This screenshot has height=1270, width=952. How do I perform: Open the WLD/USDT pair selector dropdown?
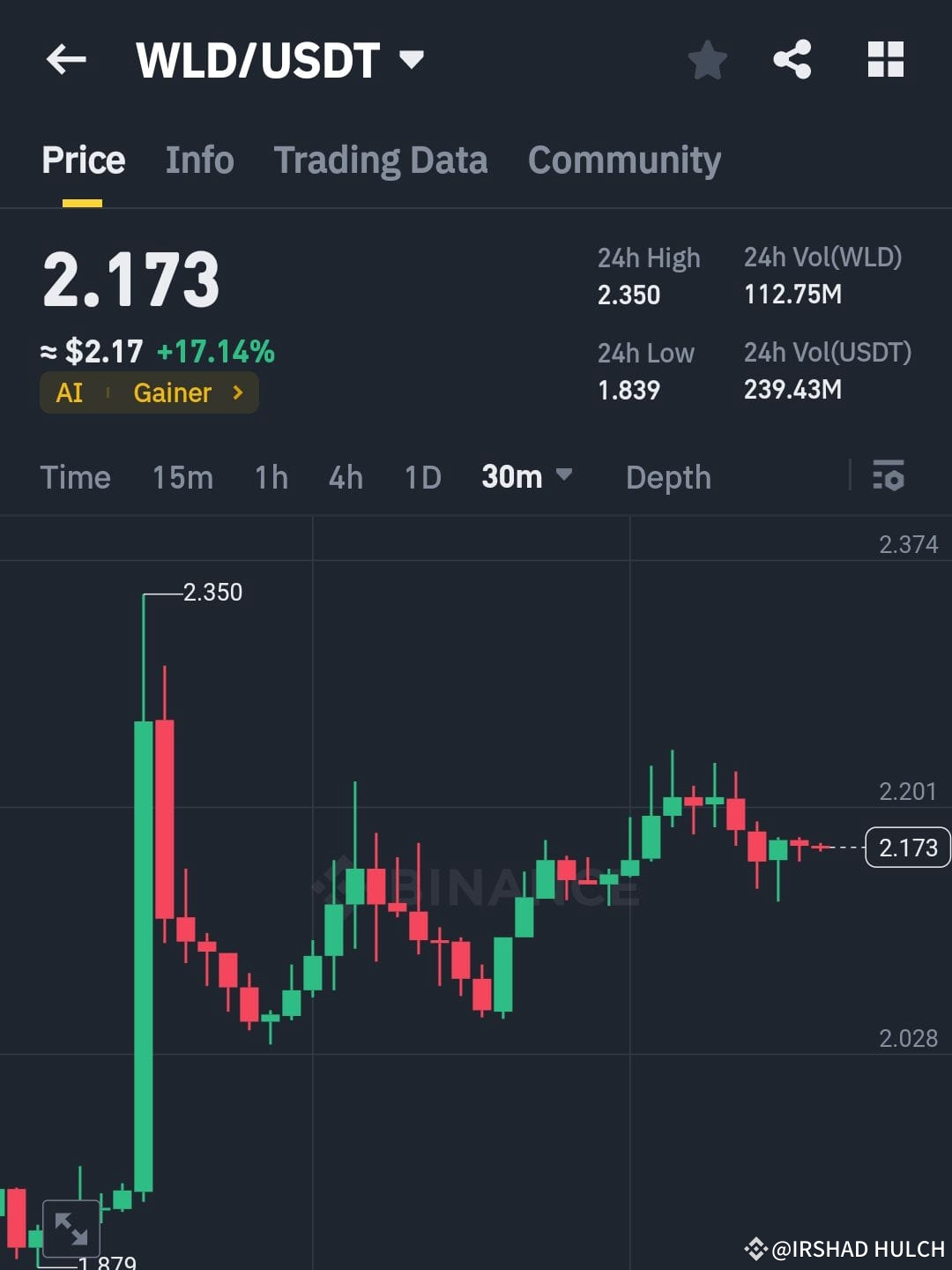[x=411, y=59]
